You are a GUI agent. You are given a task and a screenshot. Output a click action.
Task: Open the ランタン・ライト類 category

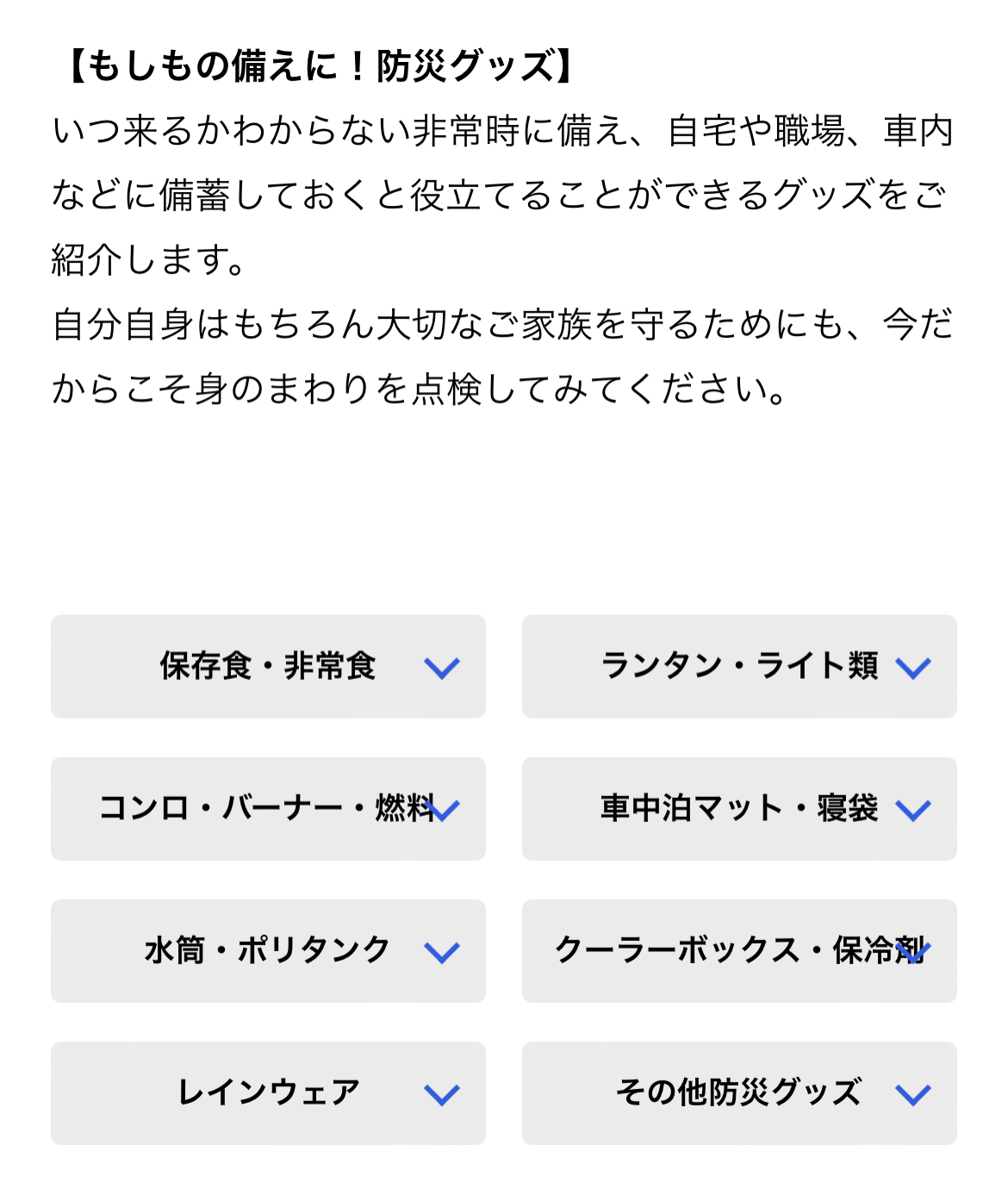pos(739,666)
